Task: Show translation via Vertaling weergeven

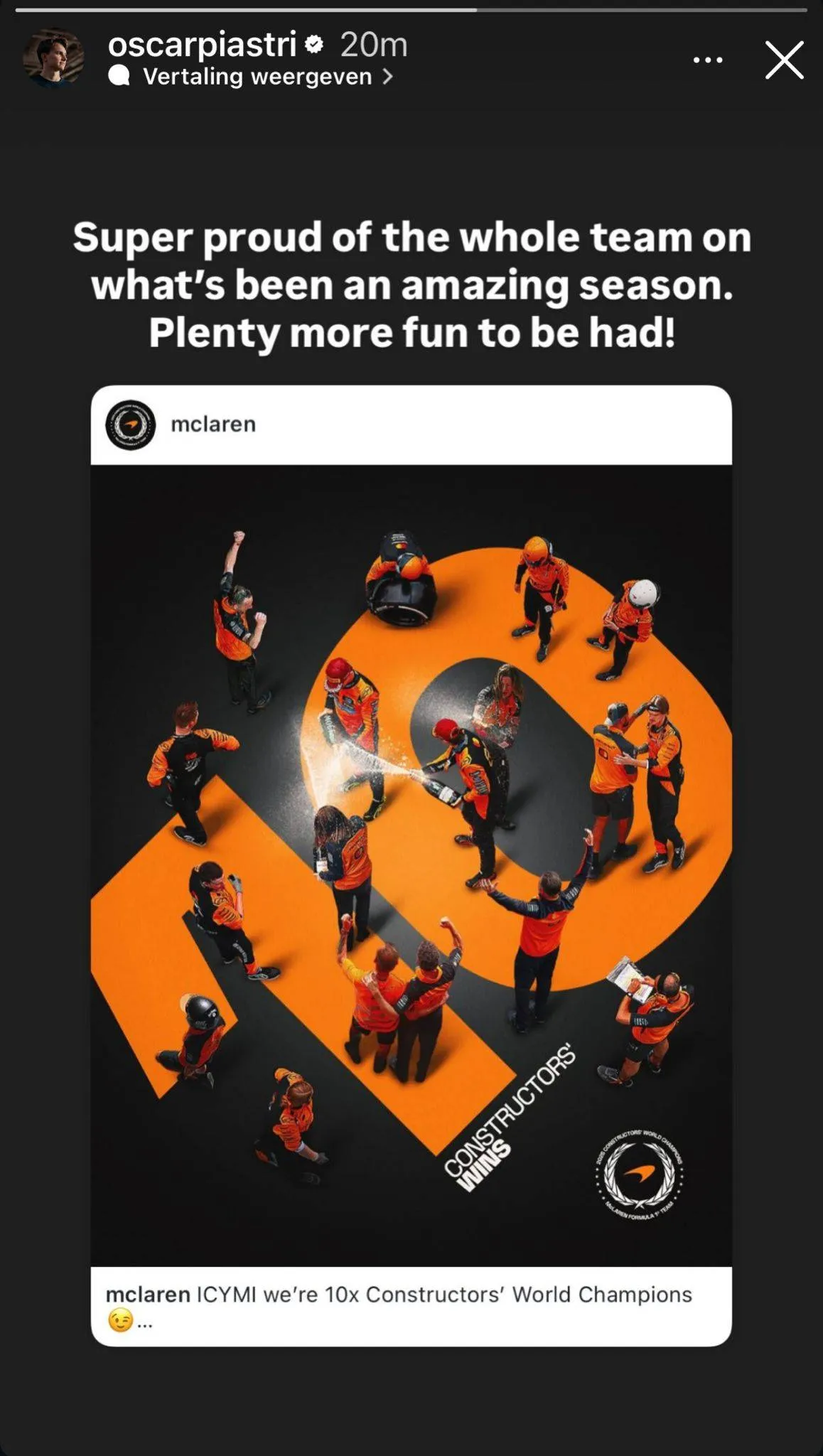Action: click(257, 77)
